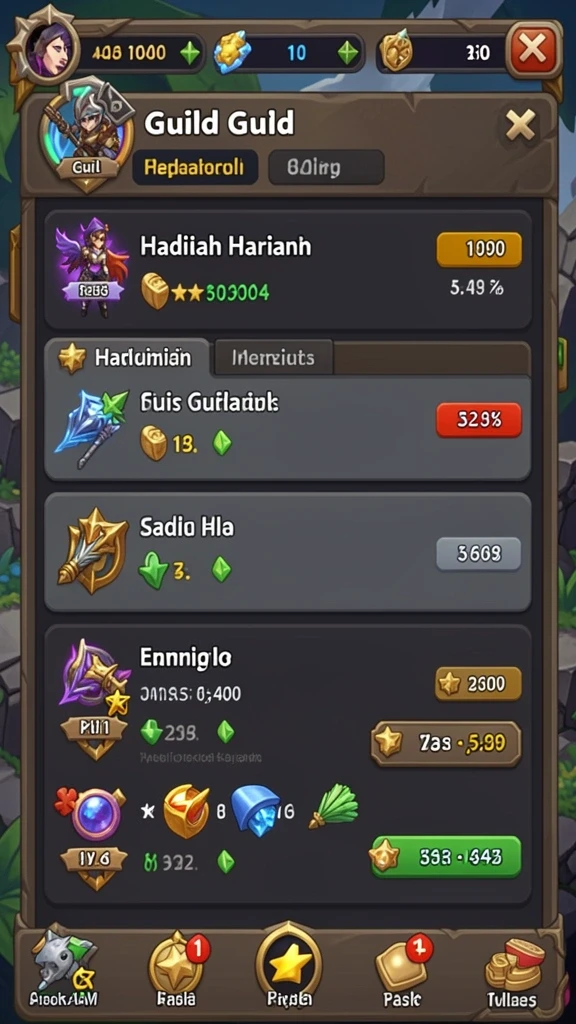This screenshot has height=1024, width=576.
Task: Select the Hadumian tab
Action: (x=130, y=357)
